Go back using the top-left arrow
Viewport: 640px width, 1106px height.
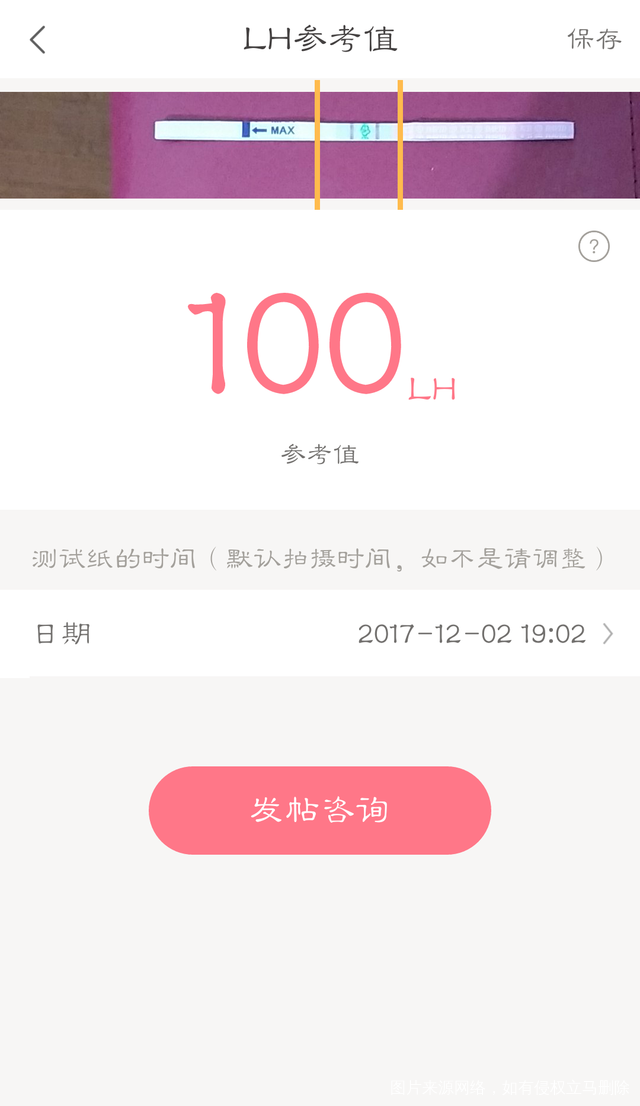click(38, 40)
